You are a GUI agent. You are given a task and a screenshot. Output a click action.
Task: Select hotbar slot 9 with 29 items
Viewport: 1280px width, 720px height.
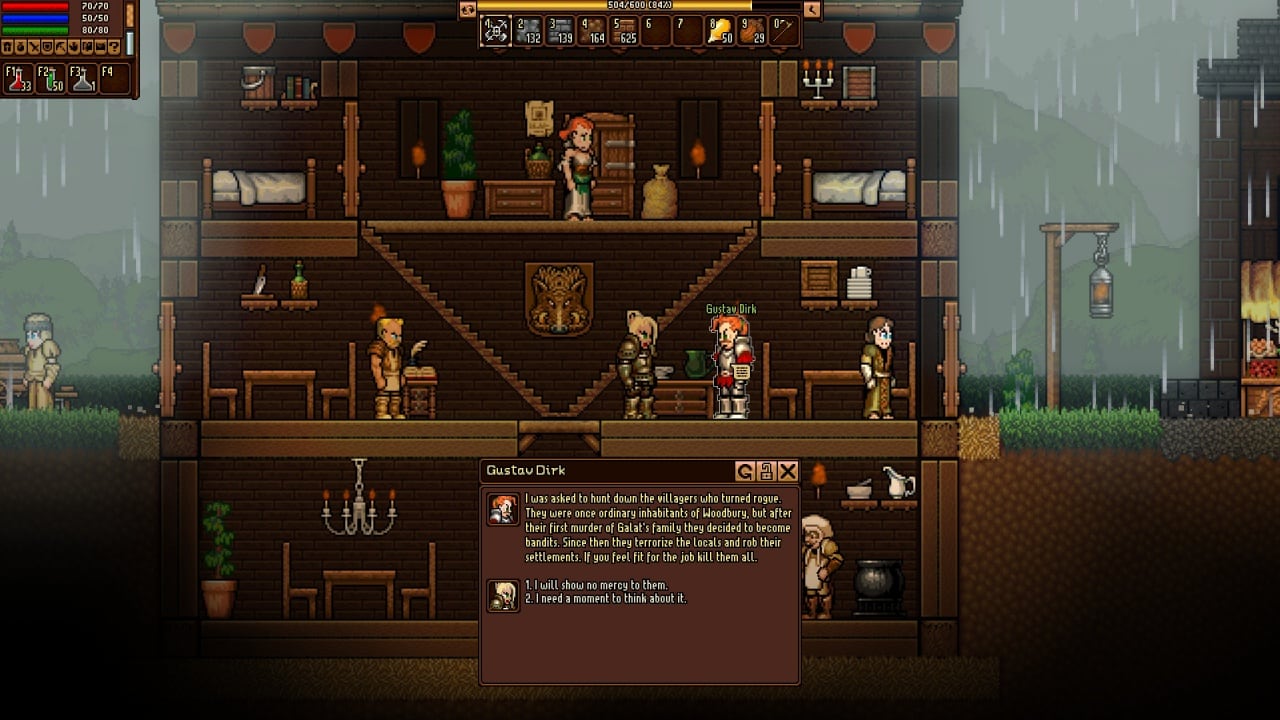[753, 31]
